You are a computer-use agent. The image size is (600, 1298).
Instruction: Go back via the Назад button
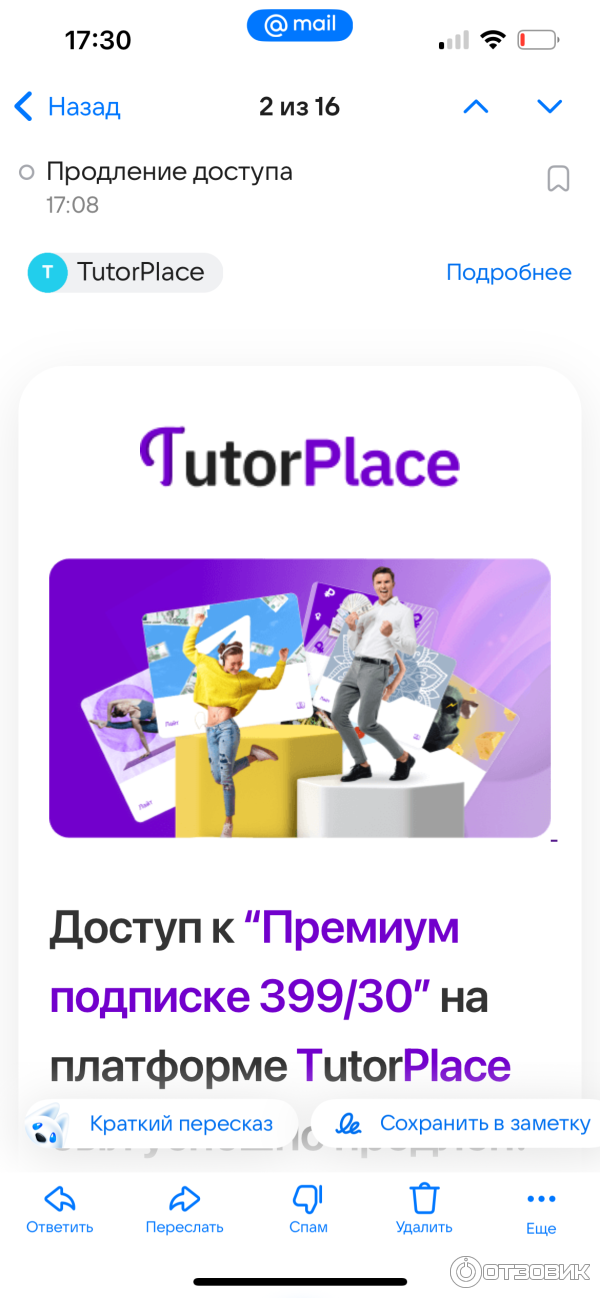pyautogui.click(x=67, y=107)
